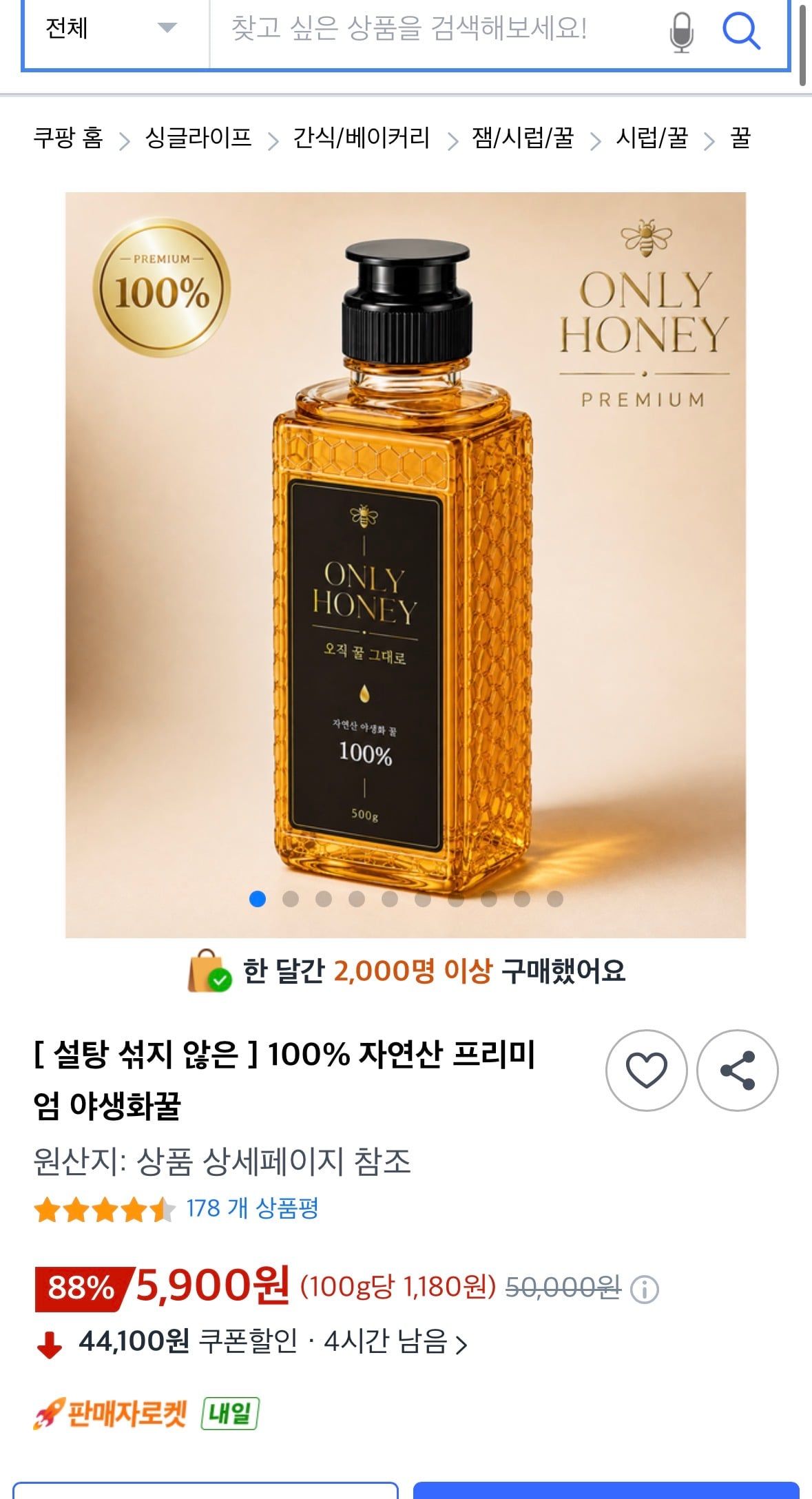
Task: Open the 간식/베이커리 breadcrumb
Action: click(x=361, y=138)
